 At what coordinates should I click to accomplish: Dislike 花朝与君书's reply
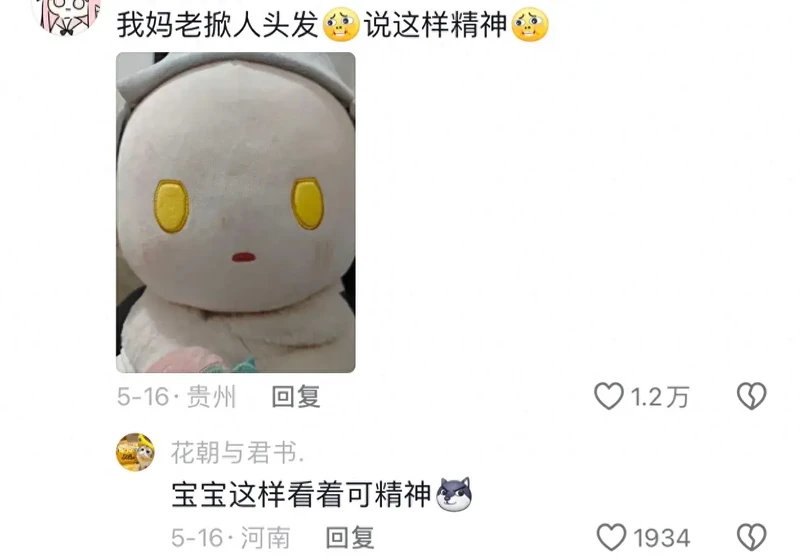tap(751, 538)
